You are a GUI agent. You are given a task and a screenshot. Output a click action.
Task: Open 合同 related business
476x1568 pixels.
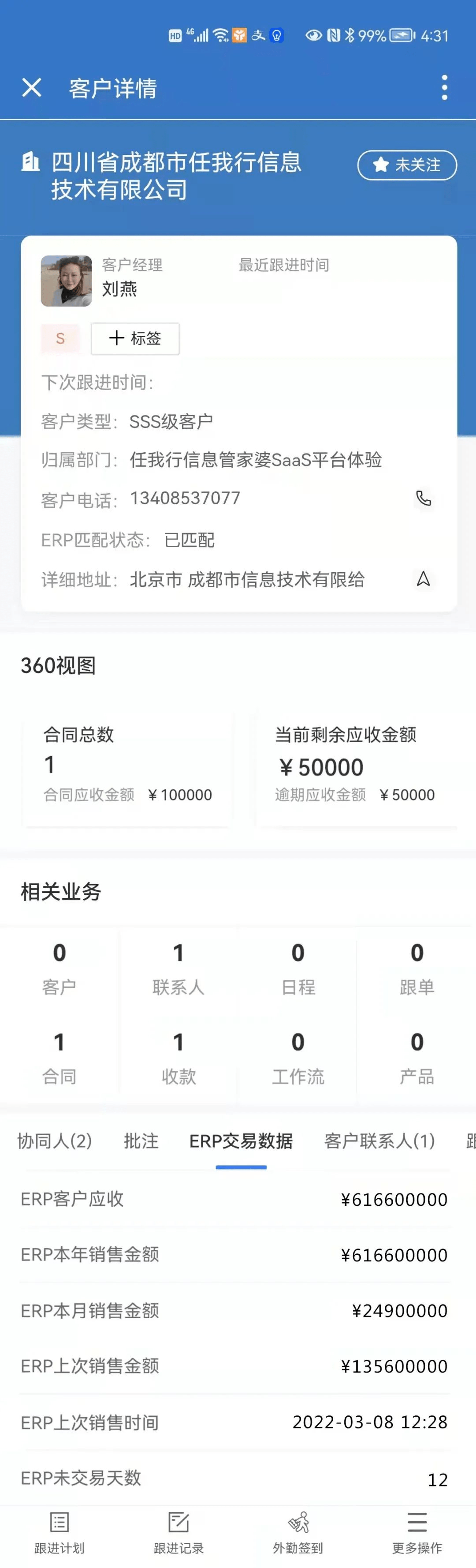click(x=59, y=1058)
